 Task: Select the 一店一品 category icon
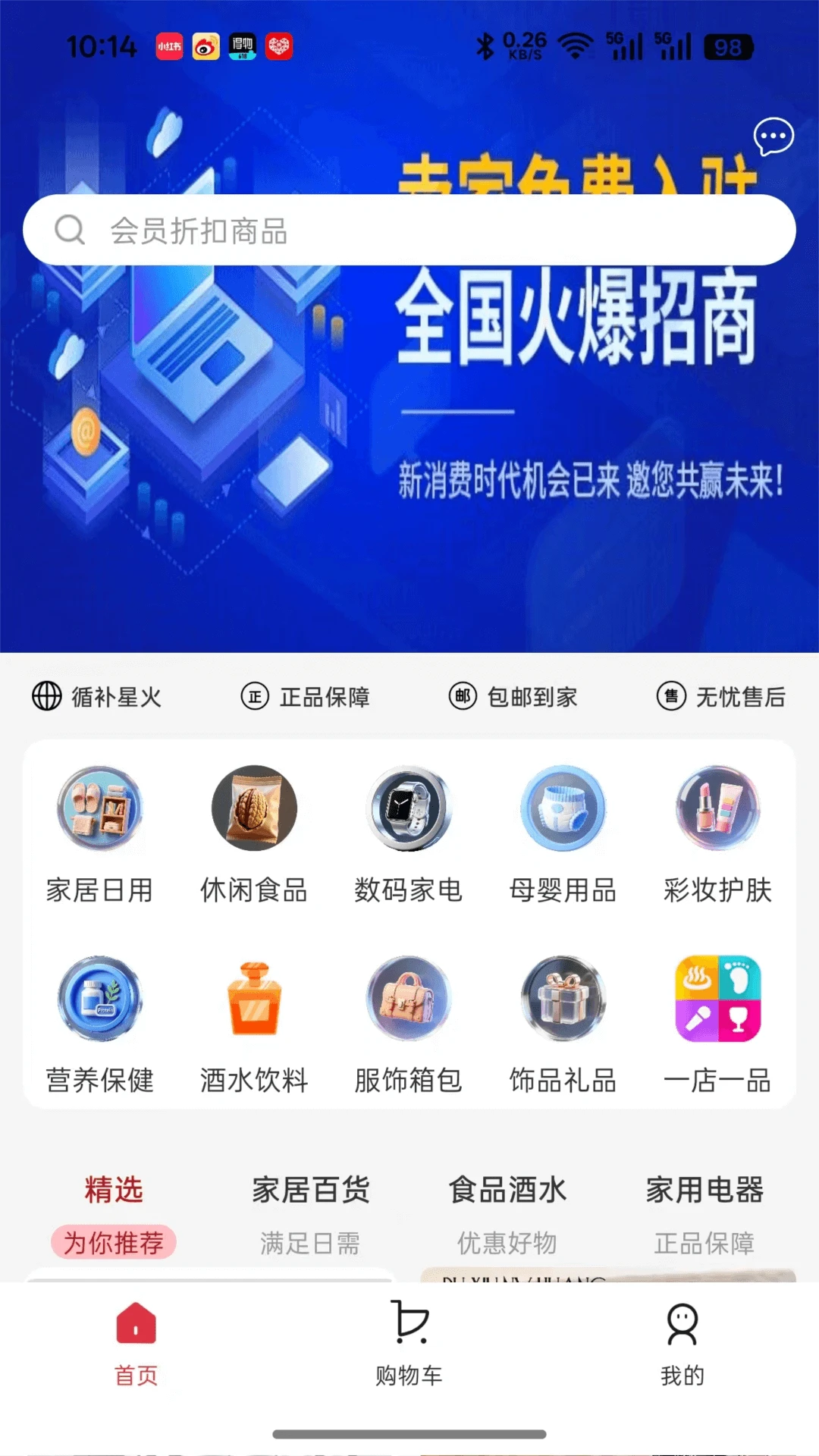(717, 999)
